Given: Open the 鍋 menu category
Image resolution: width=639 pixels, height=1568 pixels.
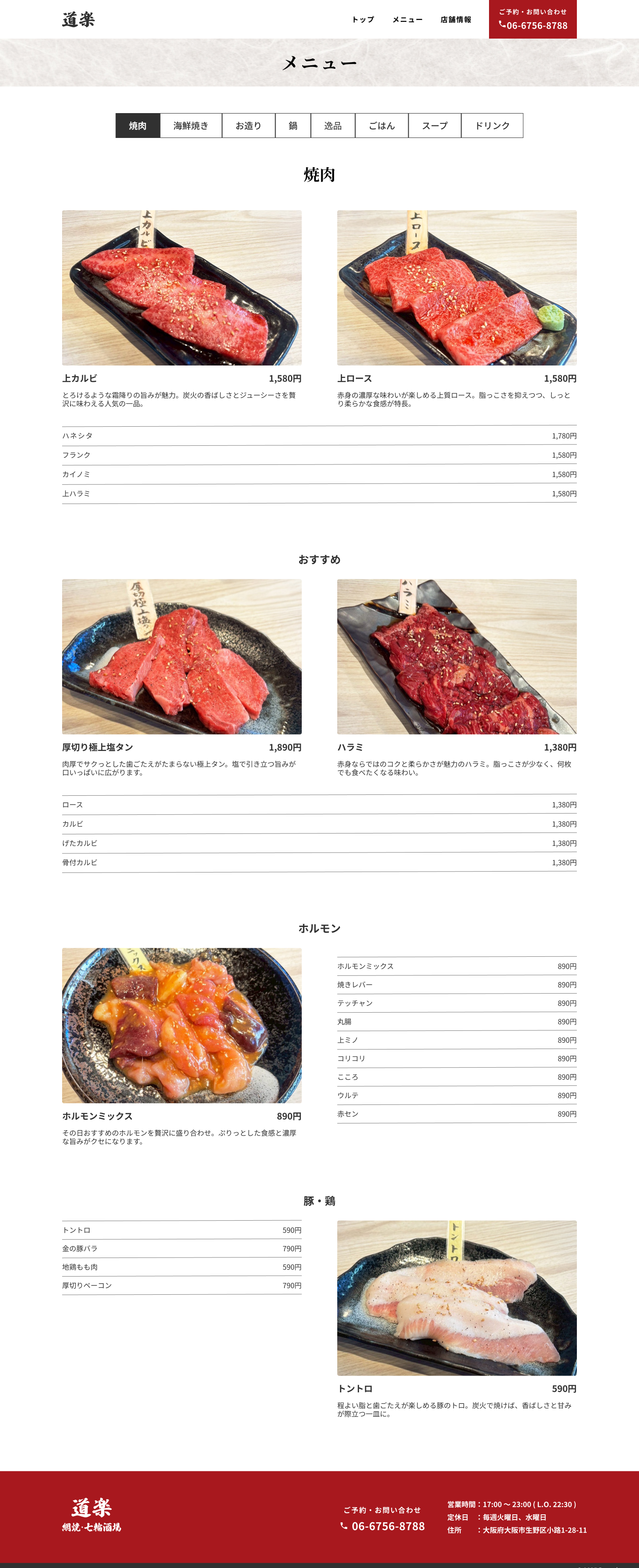Looking at the screenshot, I should 294,126.
